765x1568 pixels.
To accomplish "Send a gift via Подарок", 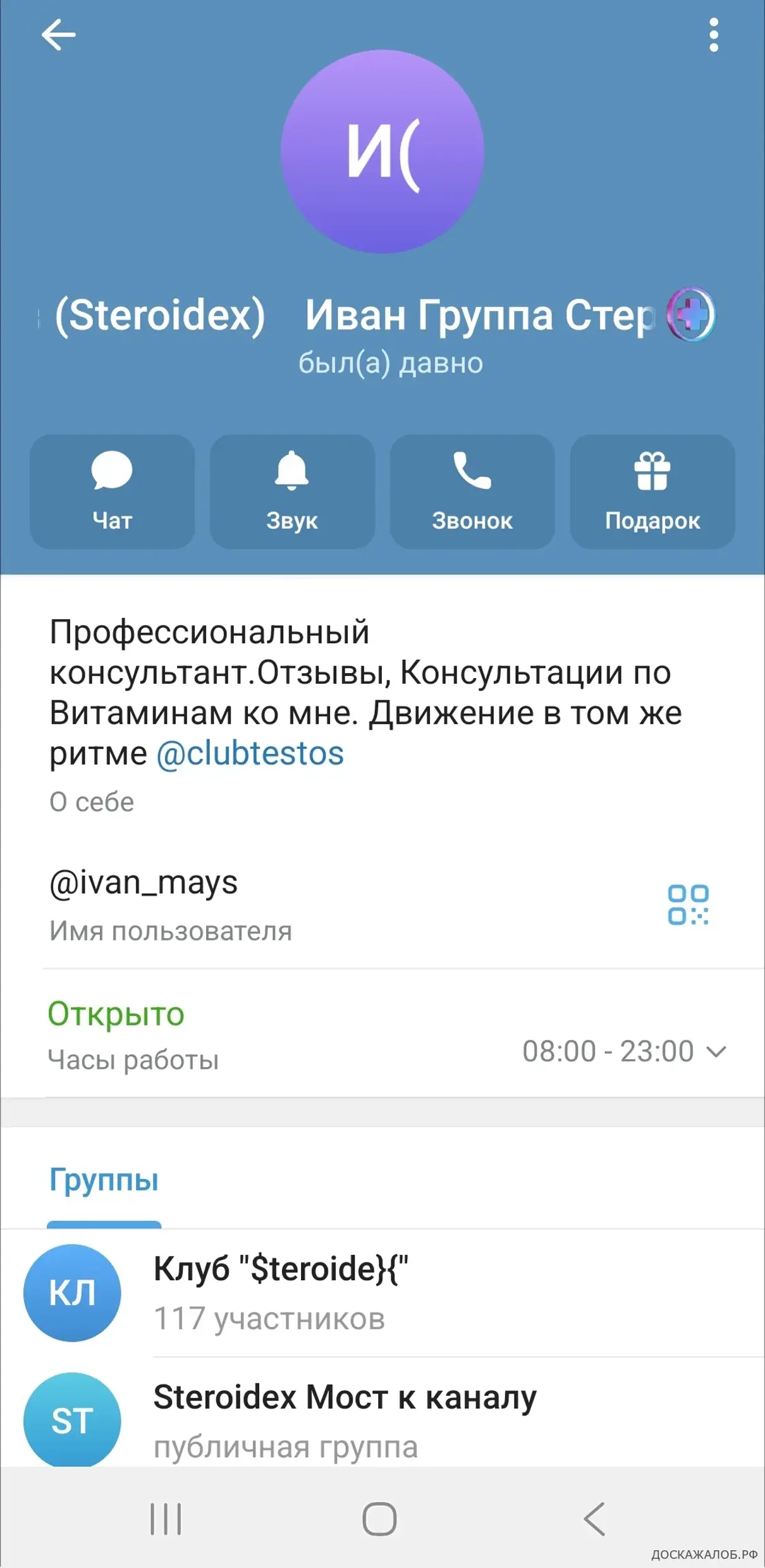I will [652, 491].
